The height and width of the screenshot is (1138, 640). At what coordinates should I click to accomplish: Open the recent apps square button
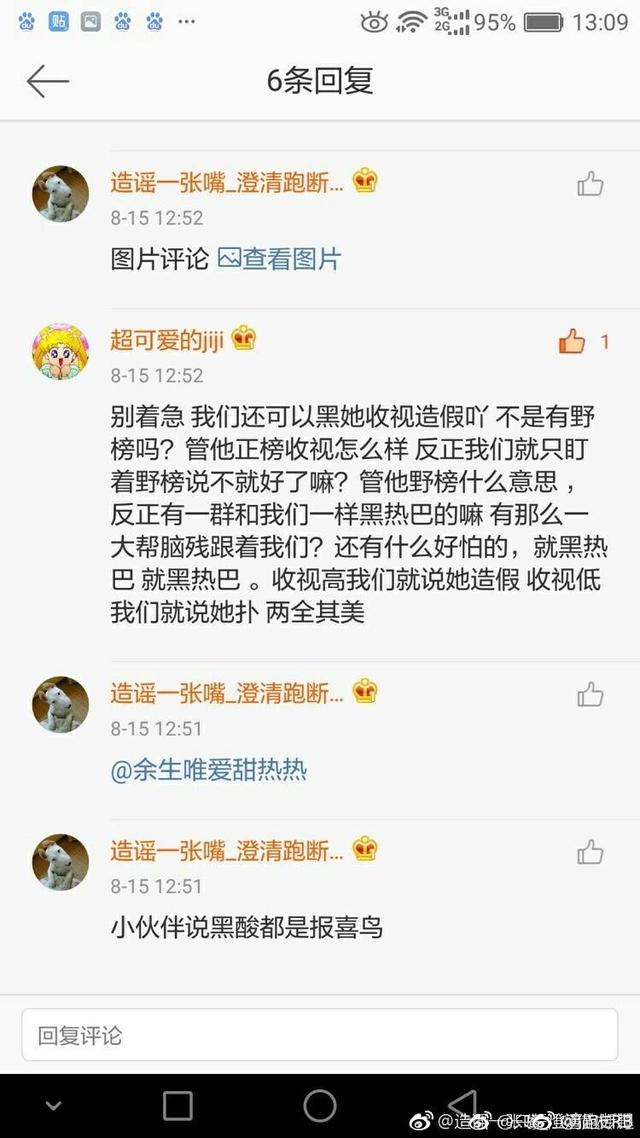178,1105
